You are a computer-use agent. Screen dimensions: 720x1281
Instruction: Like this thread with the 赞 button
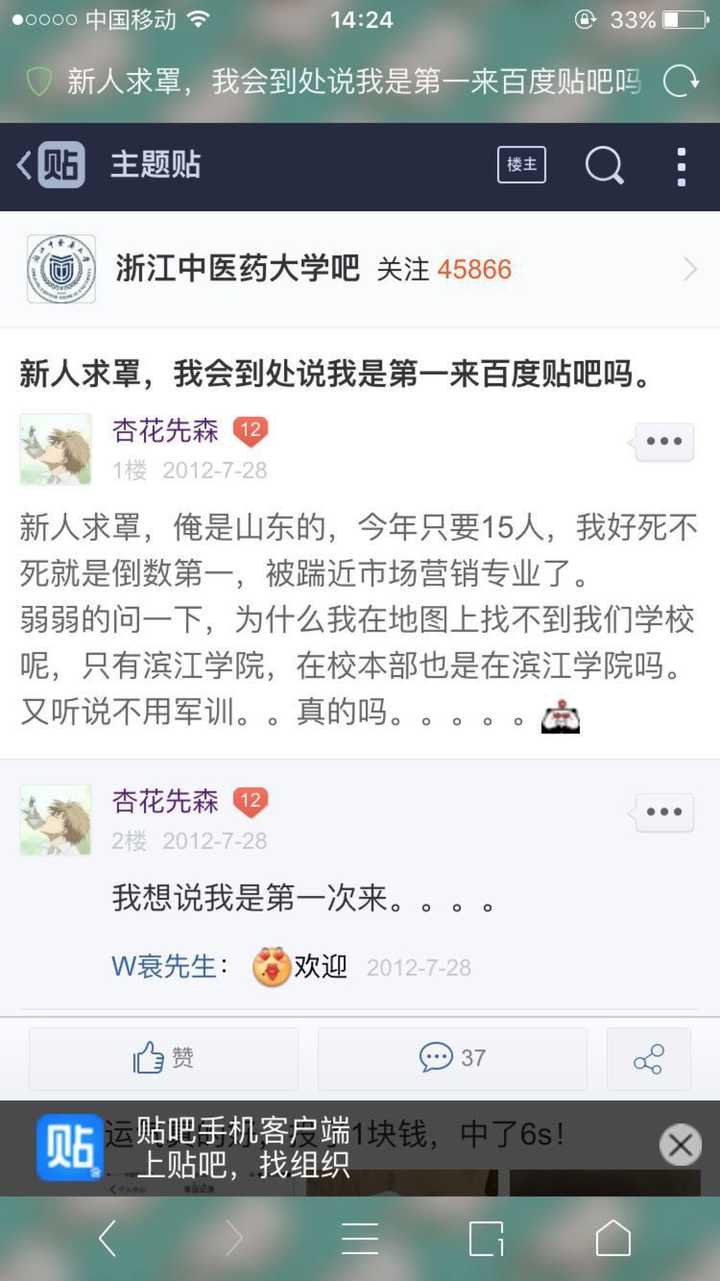point(164,1058)
